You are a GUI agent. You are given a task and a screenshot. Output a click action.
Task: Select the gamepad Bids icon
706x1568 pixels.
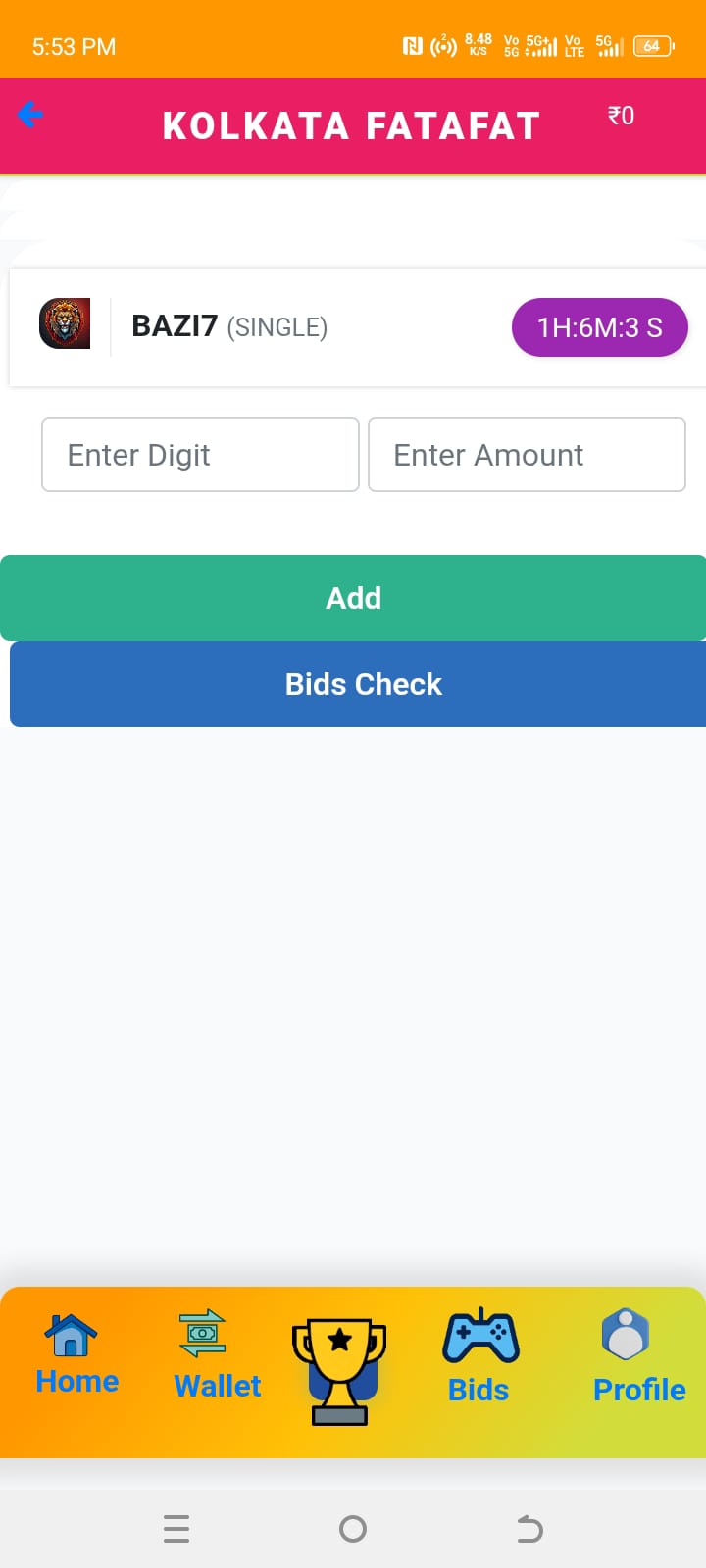click(479, 1334)
